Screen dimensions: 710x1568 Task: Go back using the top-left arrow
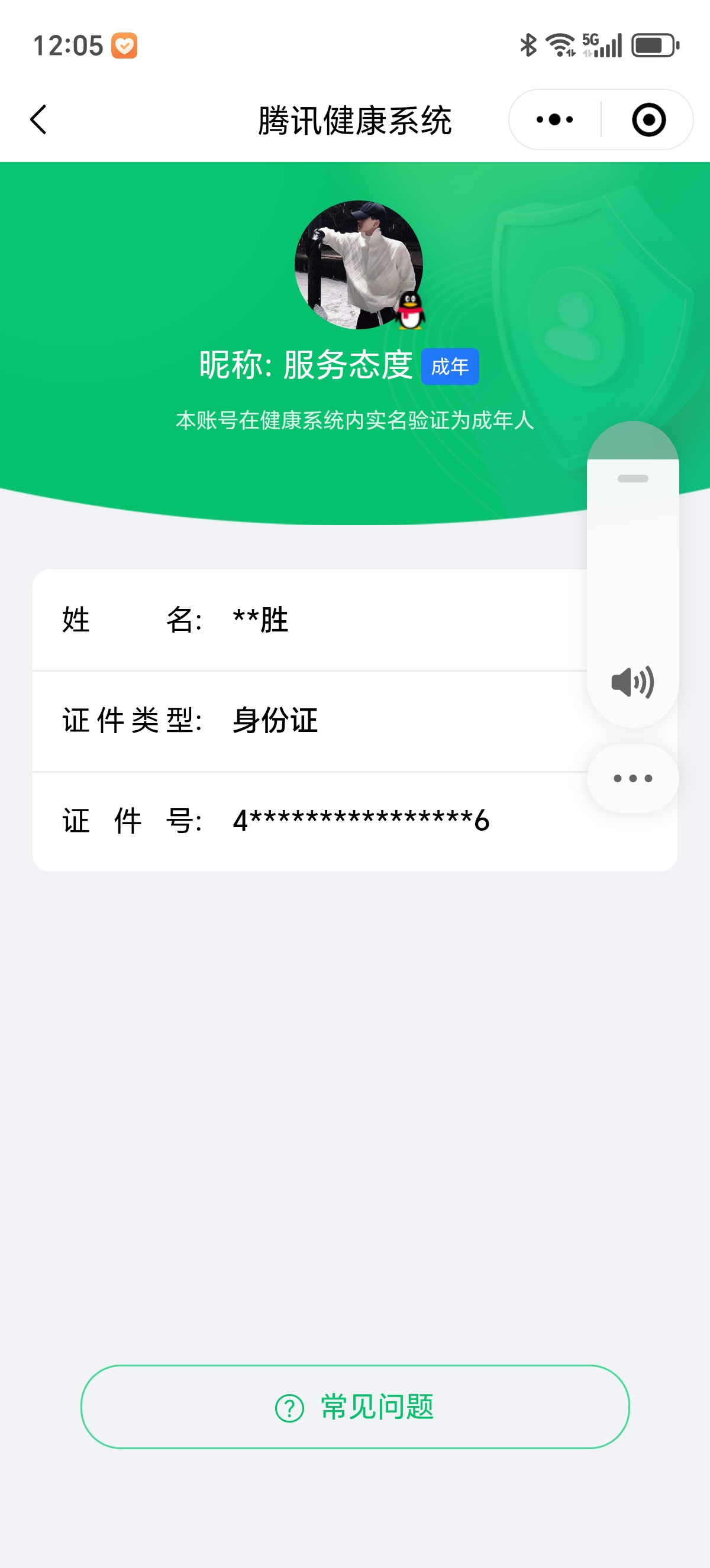pyautogui.click(x=38, y=119)
